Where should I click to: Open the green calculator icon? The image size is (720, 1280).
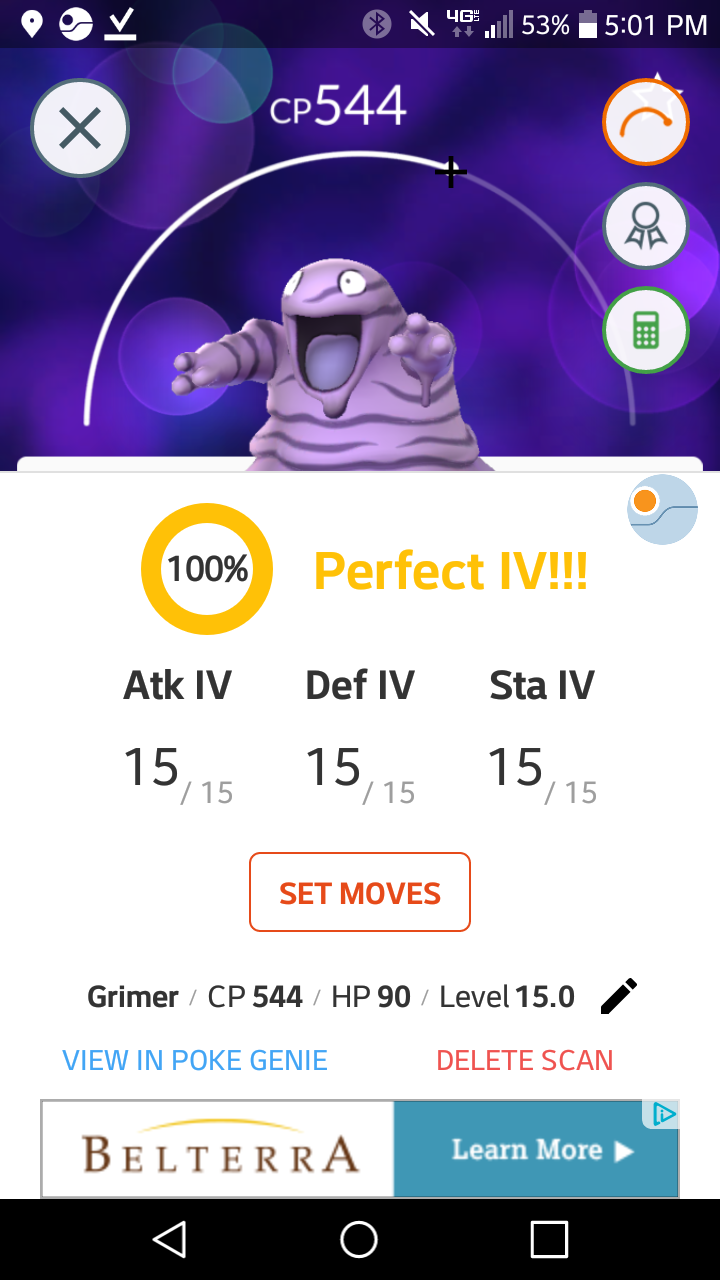coord(646,330)
